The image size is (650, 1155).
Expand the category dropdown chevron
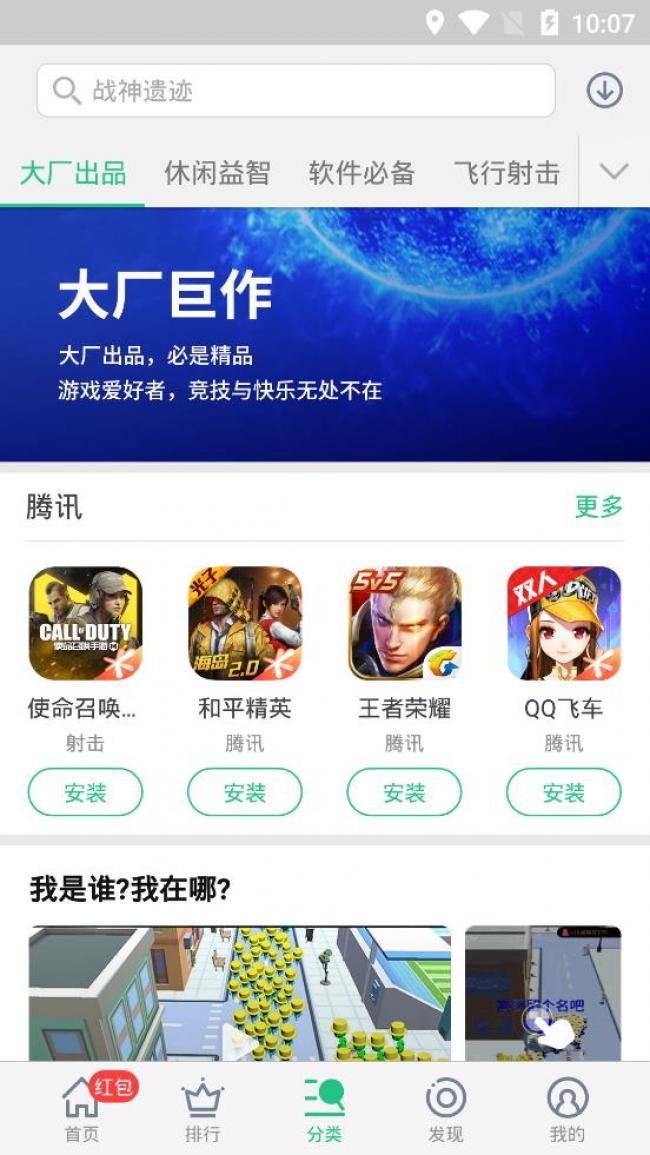coord(613,172)
